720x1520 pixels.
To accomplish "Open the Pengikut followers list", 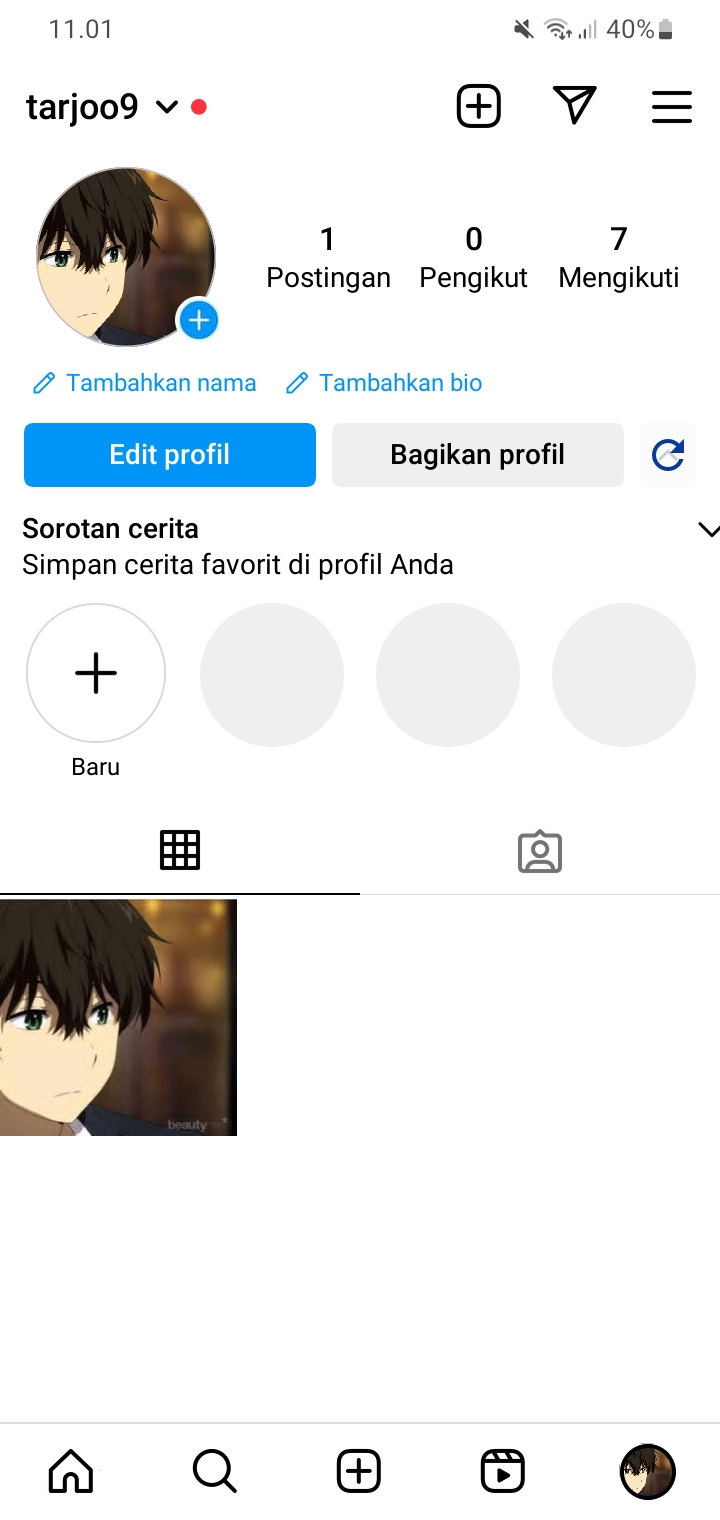I will click(473, 257).
